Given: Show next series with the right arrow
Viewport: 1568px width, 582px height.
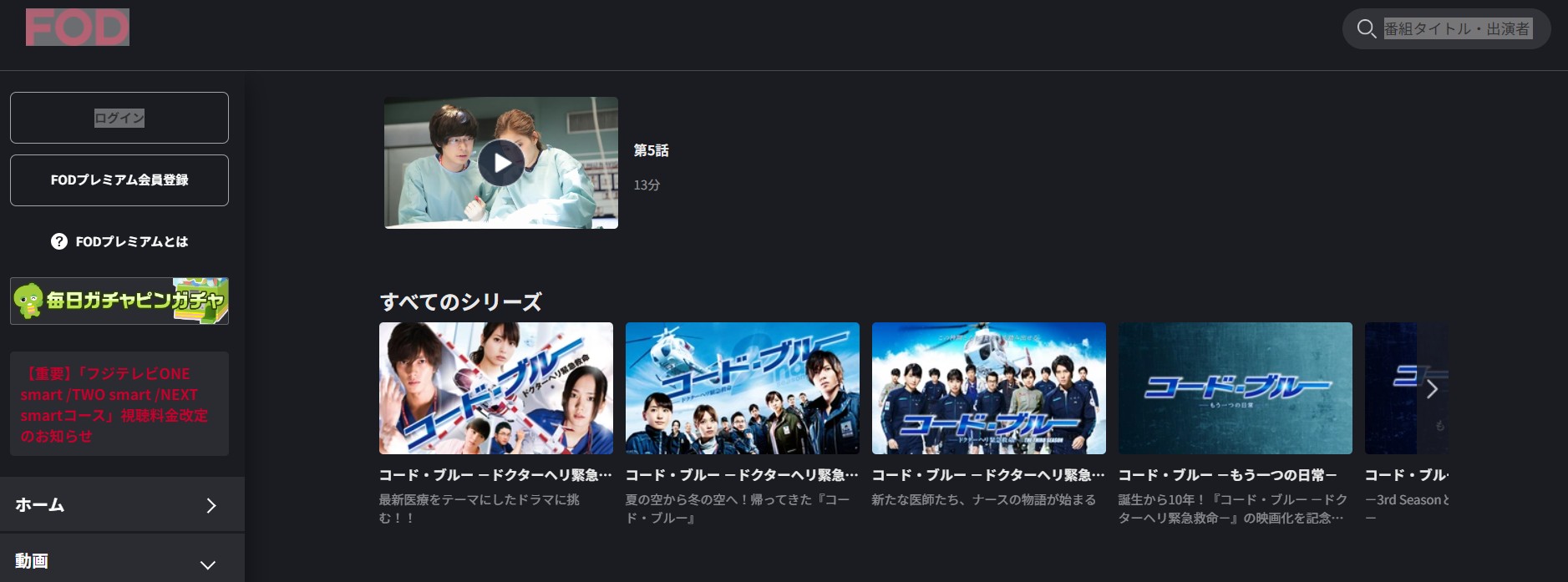Looking at the screenshot, I should [x=1432, y=389].
